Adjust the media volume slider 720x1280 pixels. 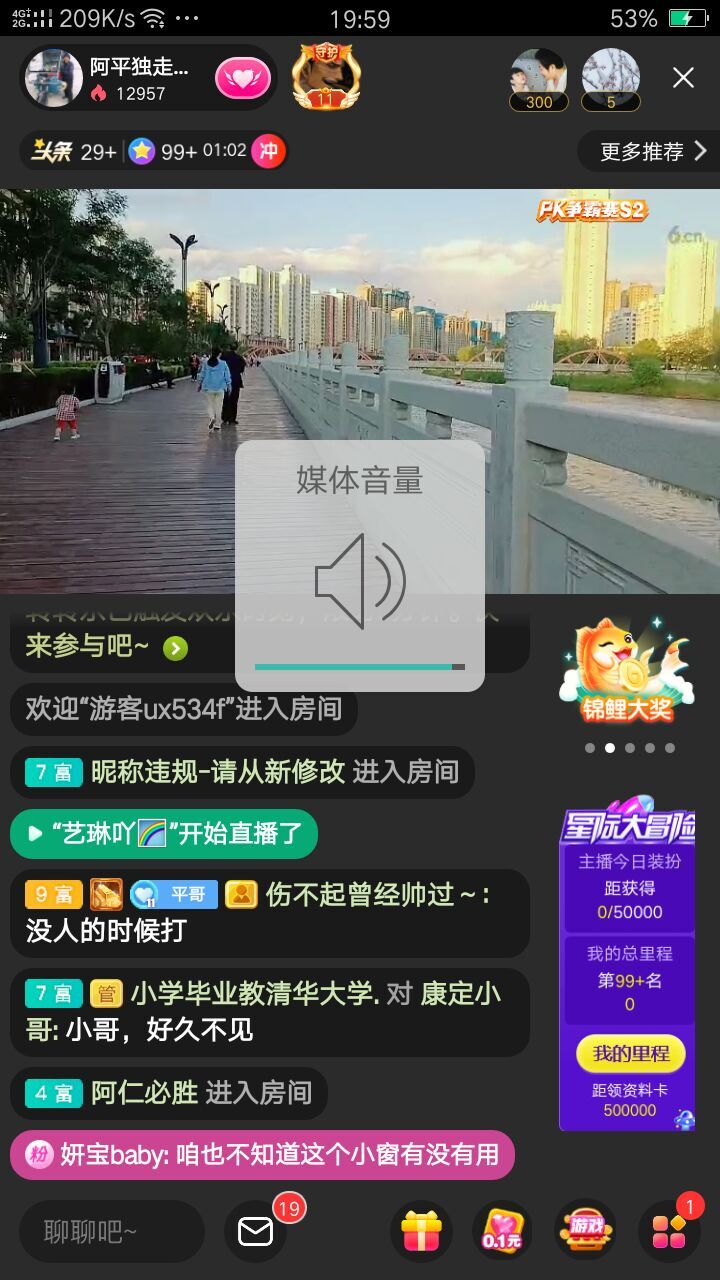360,666
